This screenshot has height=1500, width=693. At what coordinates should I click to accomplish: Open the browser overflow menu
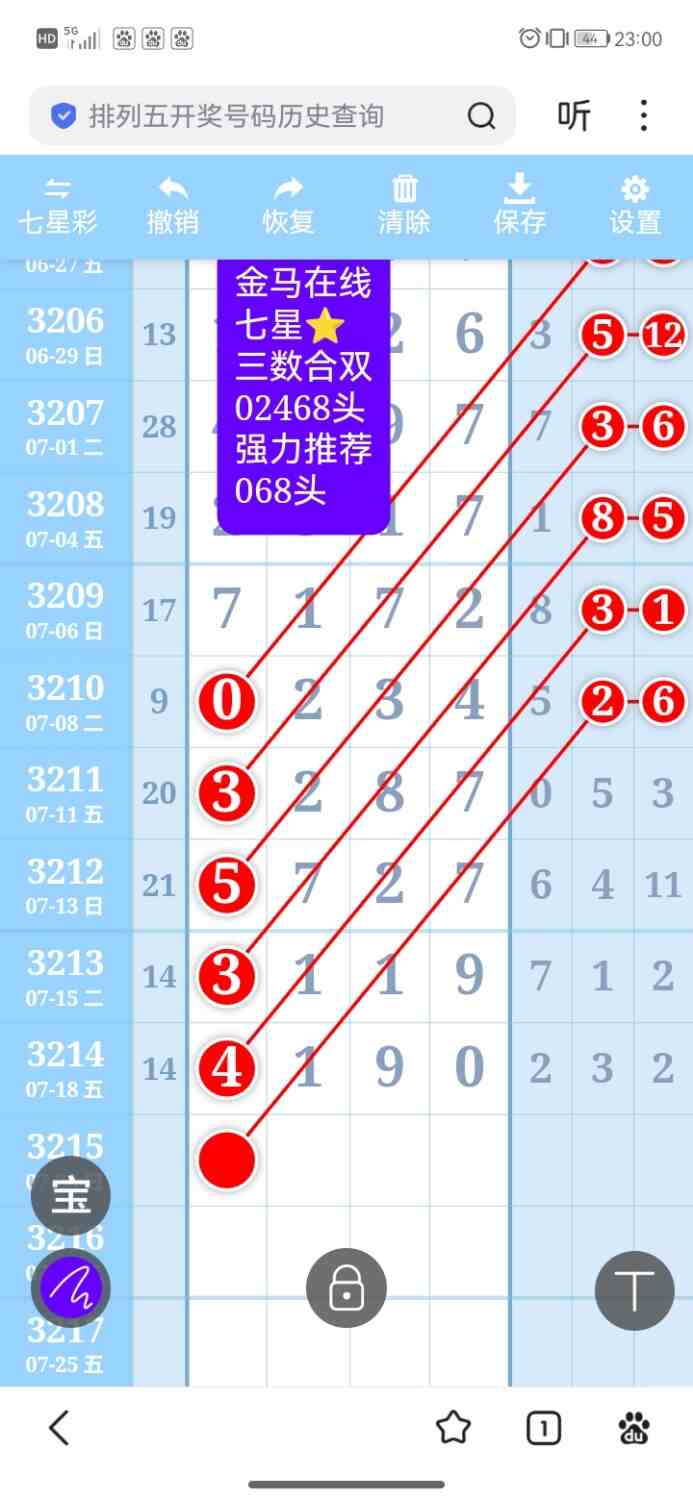click(644, 116)
